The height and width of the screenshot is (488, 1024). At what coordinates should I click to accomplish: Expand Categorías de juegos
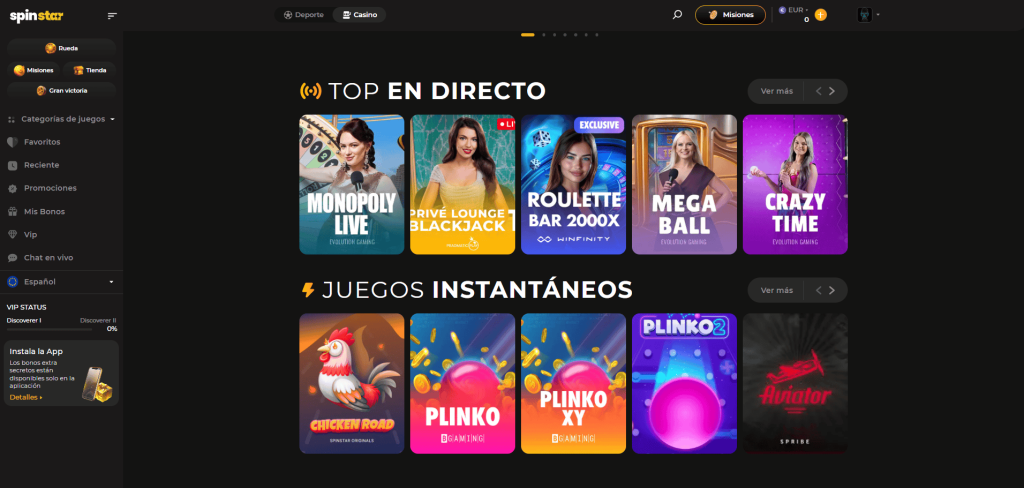pyautogui.click(x=62, y=119)
